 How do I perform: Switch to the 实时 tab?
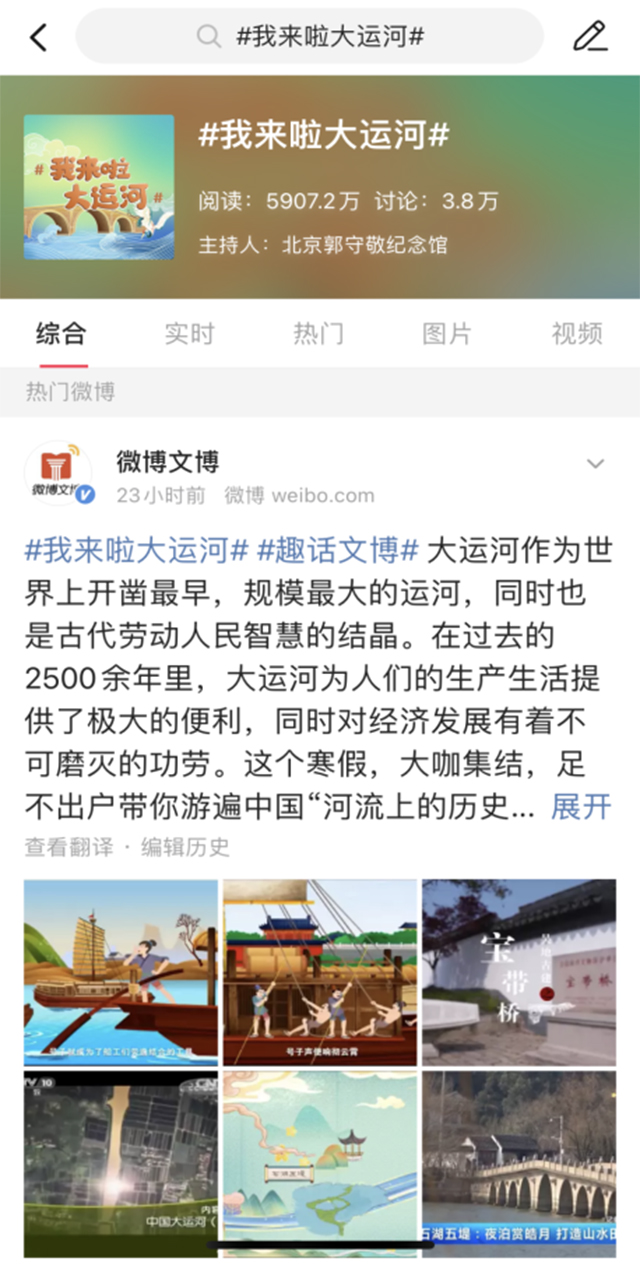189,333
